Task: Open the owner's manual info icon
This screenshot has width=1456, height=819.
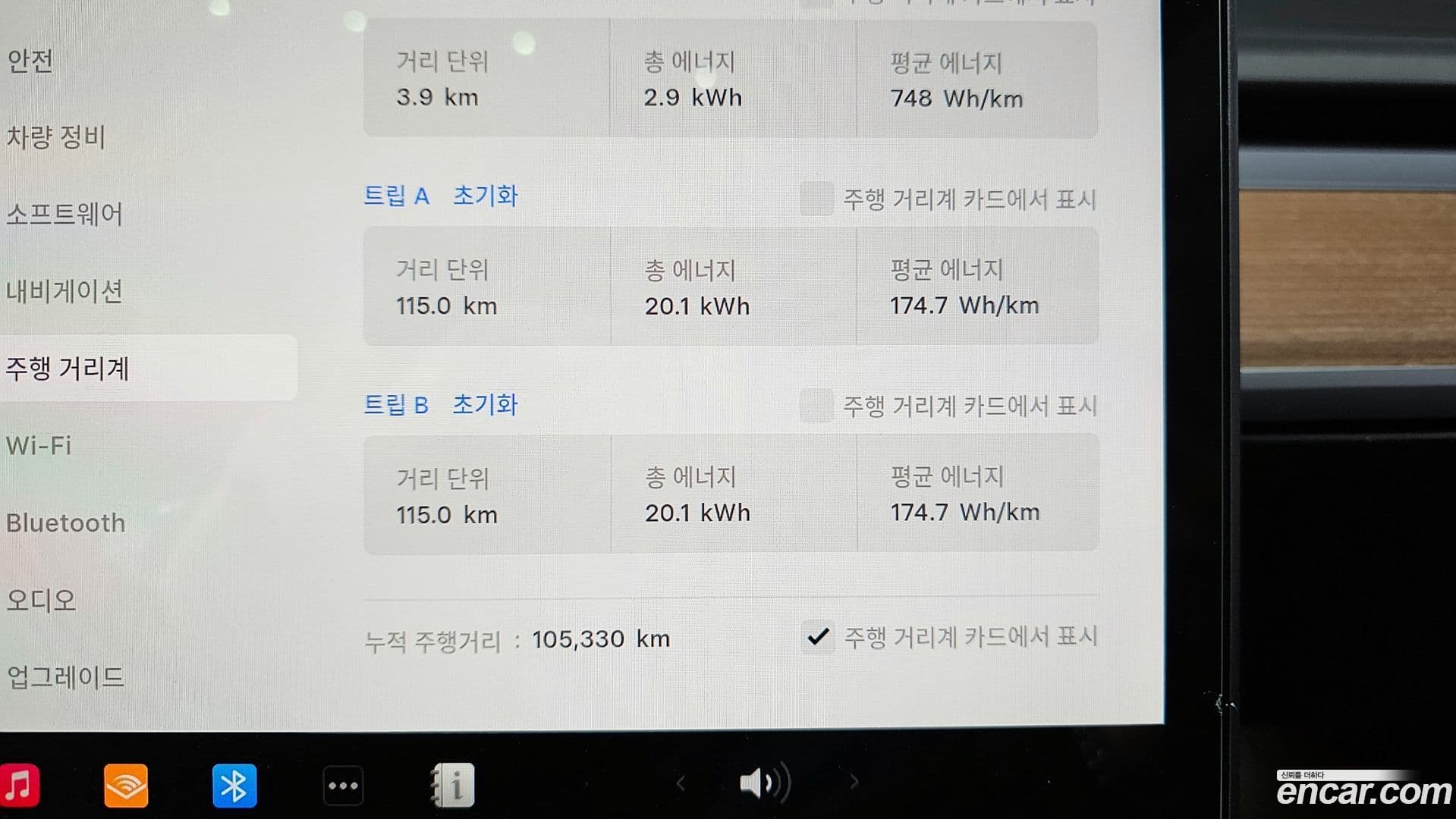Action: [454, 786]
